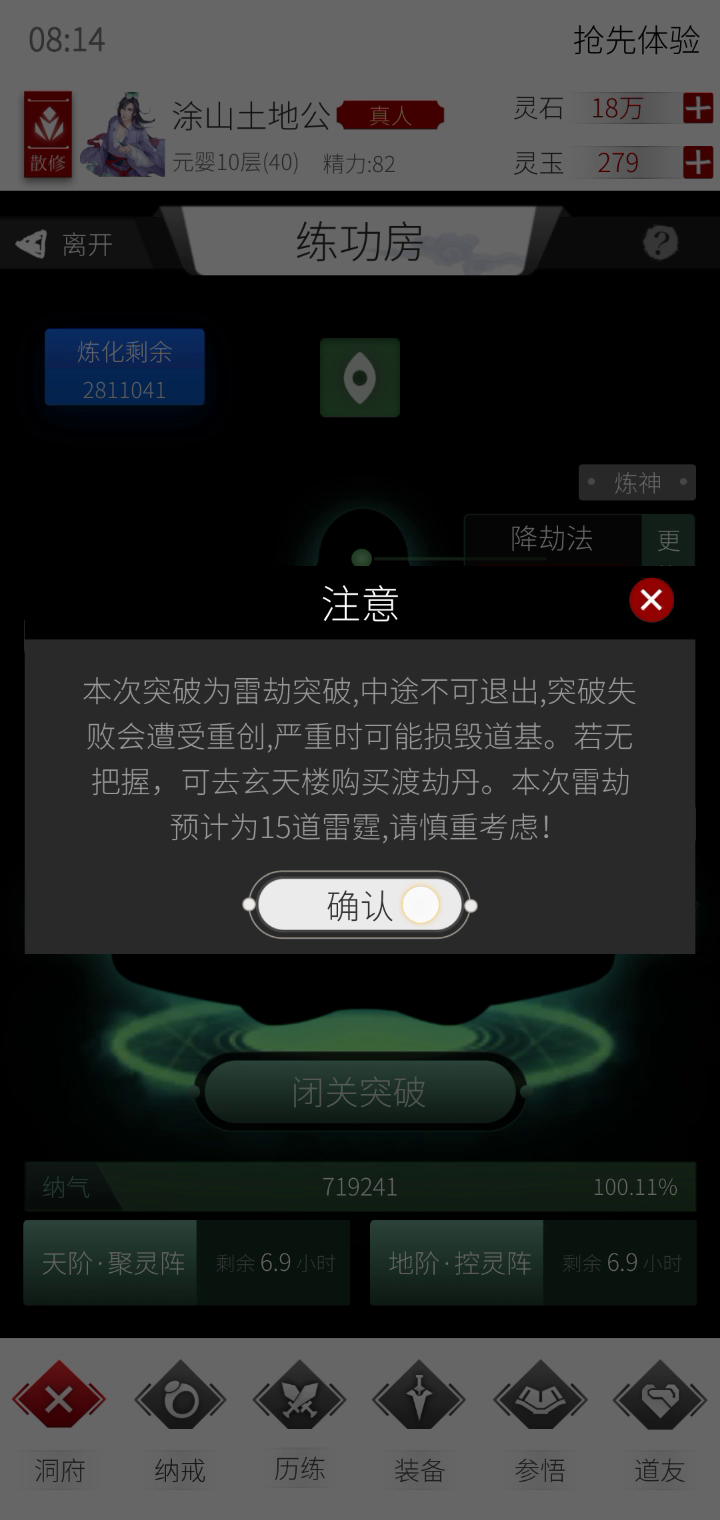Open the 炼神 option
The image size is (720, 1520).
[637, 483]
